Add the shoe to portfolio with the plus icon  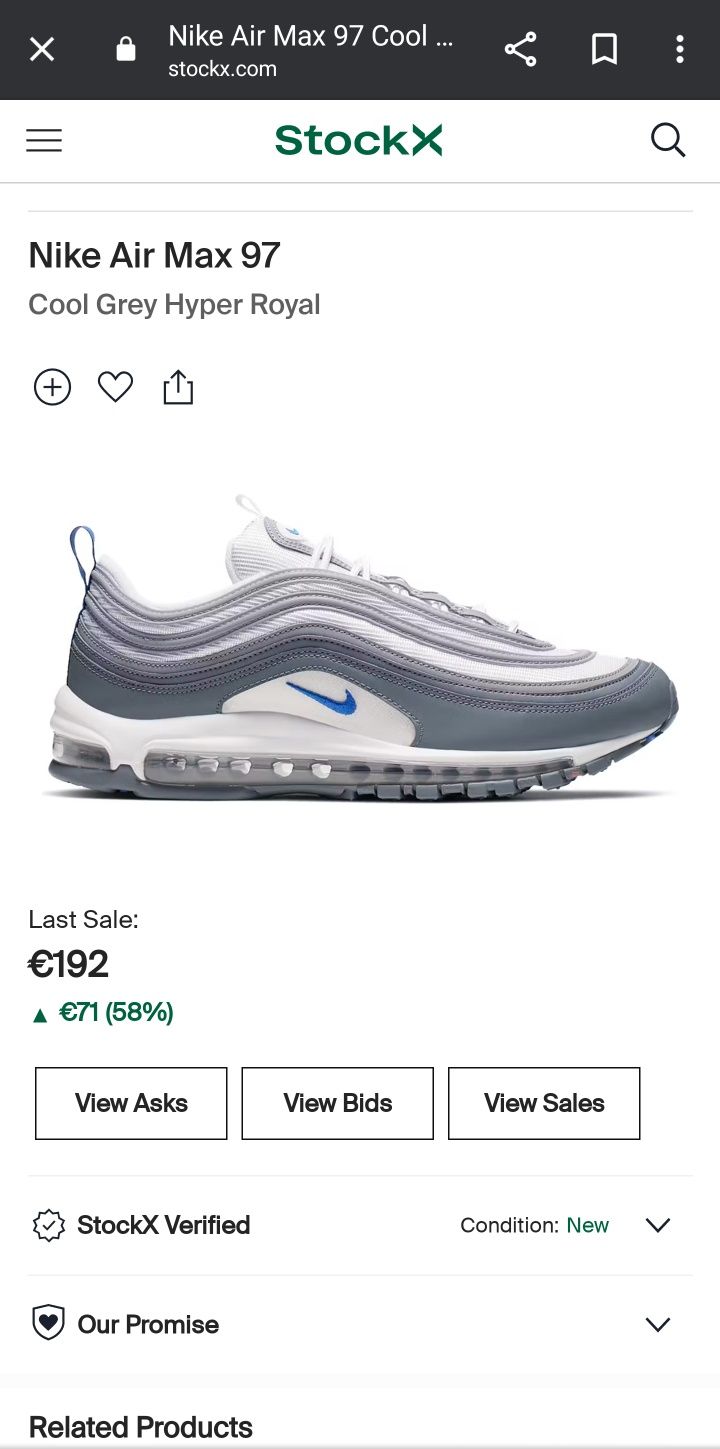coord(53,387)
